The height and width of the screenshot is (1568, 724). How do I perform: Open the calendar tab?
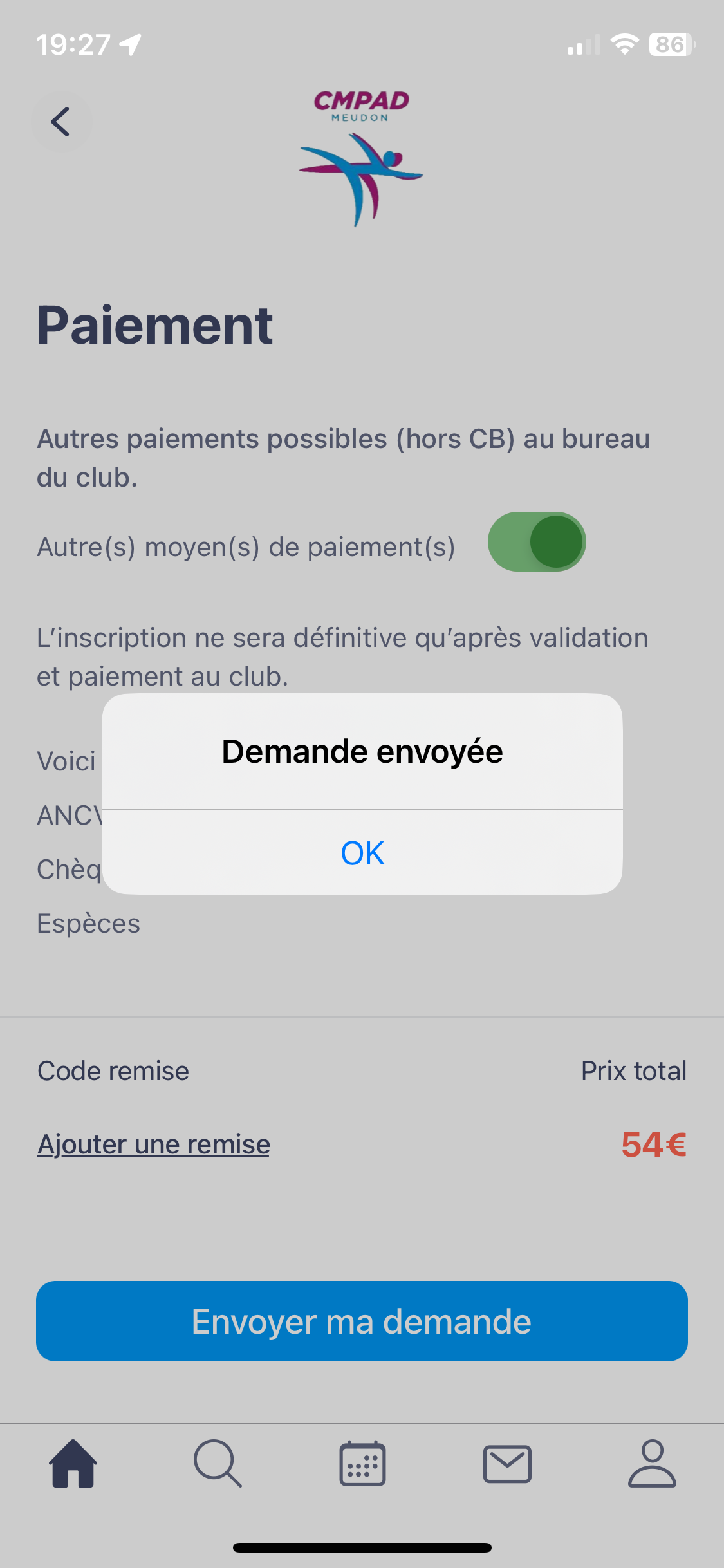pyautogui.click(x=362, y=1464)
